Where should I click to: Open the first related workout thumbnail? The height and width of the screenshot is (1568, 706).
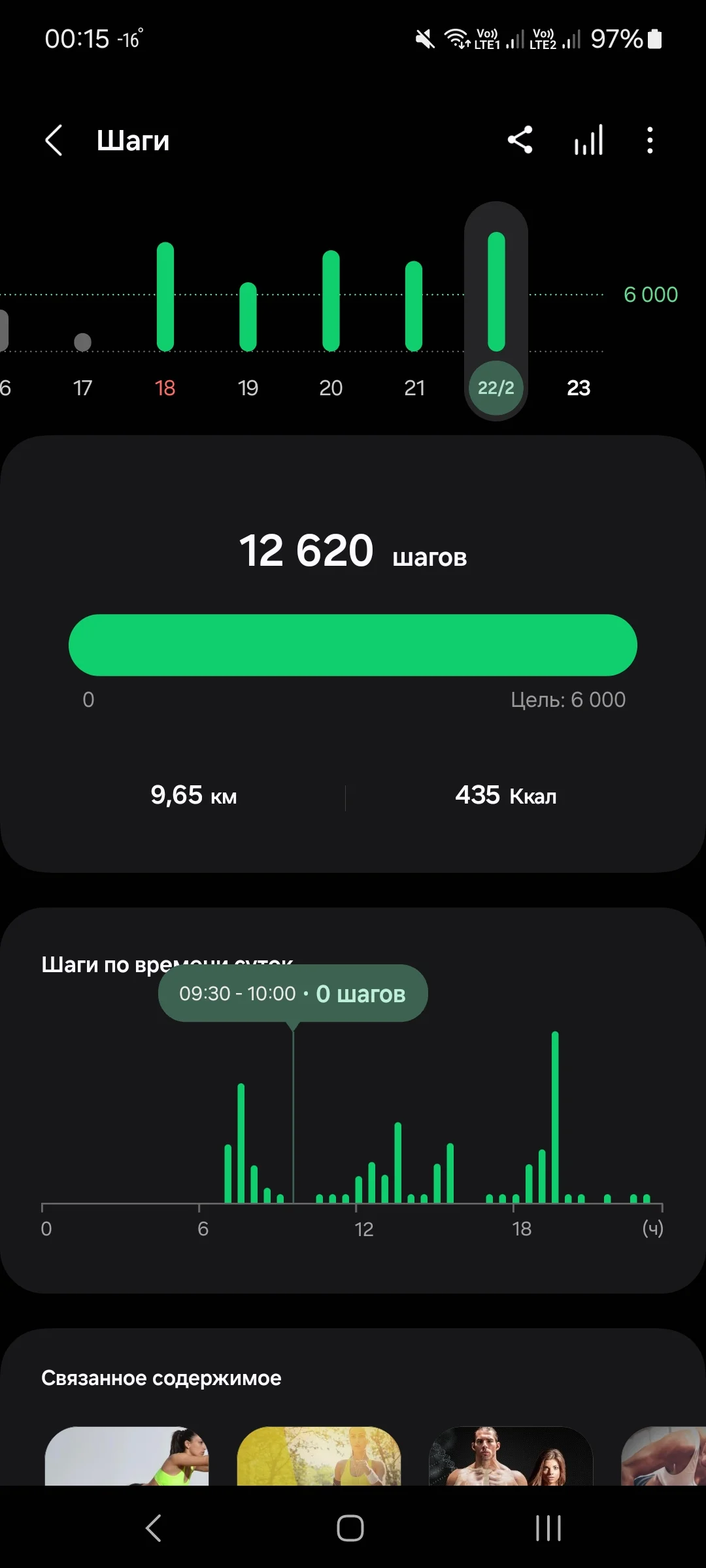[127, 1456]
